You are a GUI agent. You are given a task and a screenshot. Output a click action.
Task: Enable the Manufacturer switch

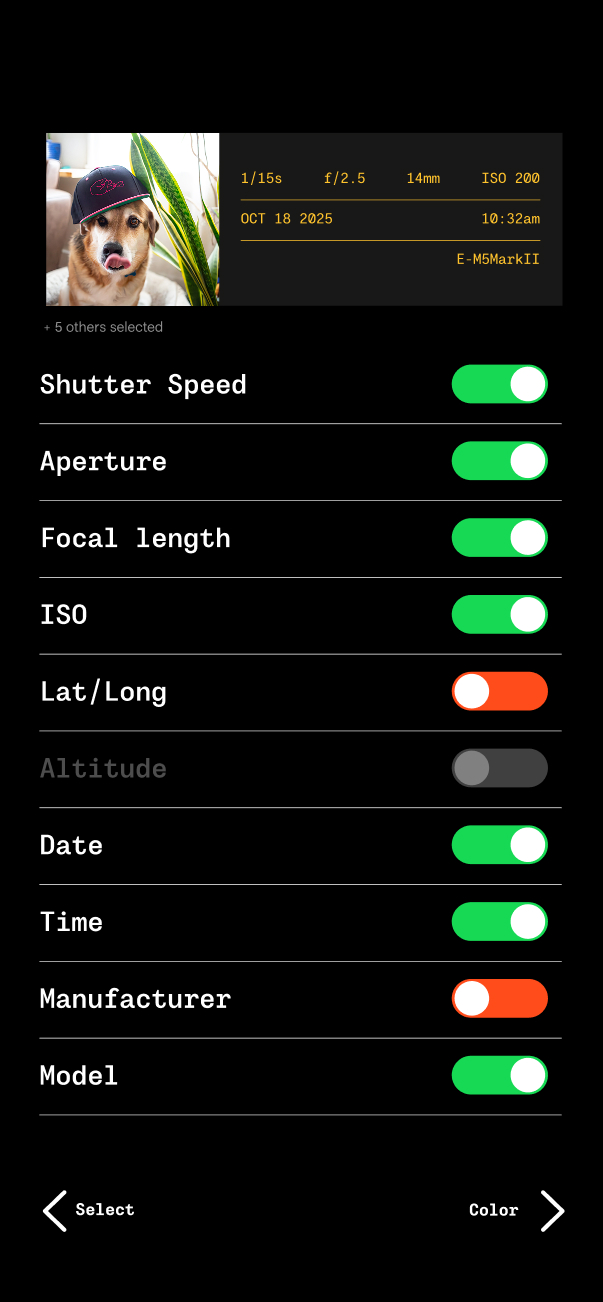499,998
